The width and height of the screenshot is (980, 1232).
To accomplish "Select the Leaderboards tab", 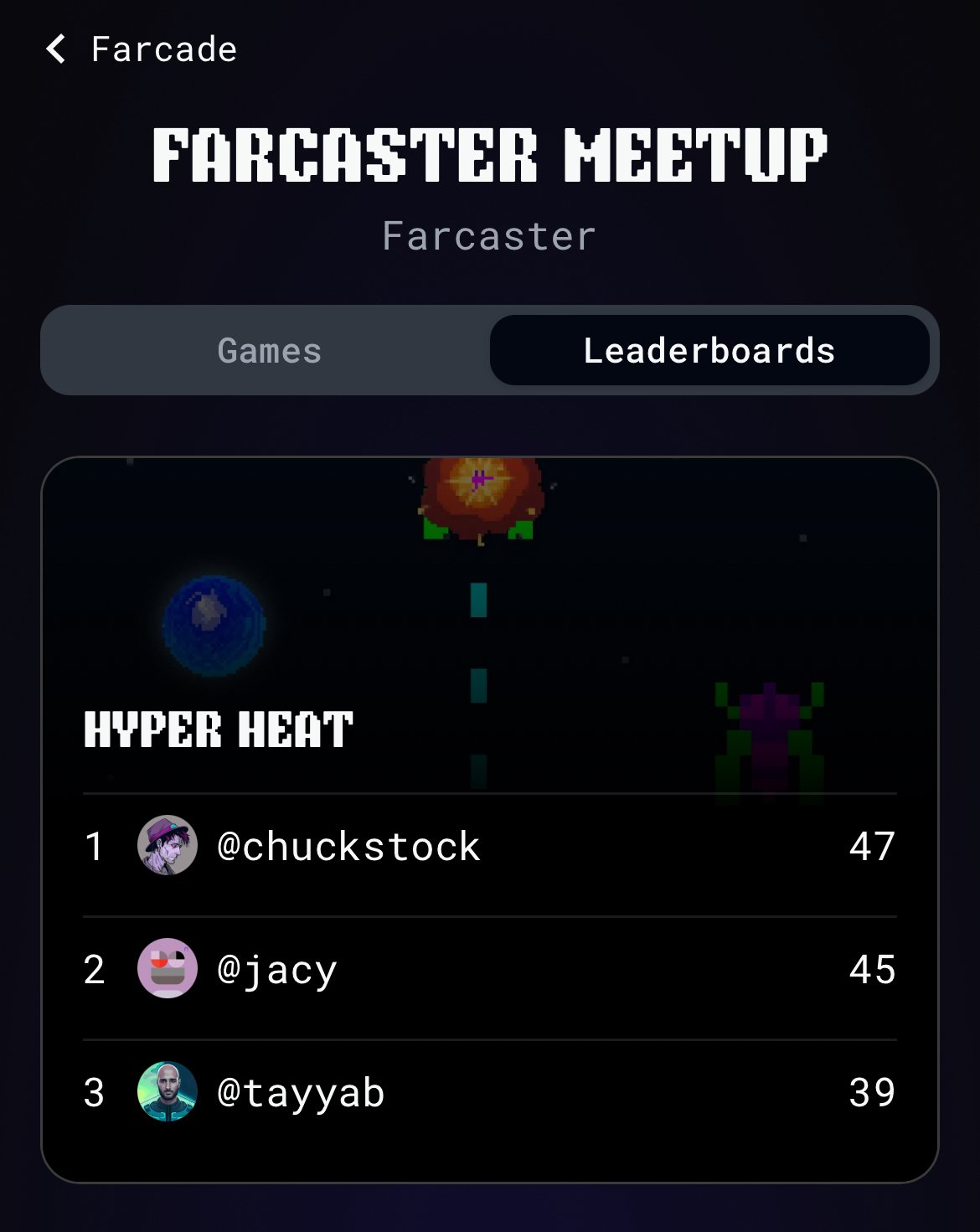I will [x=709, y=351].
